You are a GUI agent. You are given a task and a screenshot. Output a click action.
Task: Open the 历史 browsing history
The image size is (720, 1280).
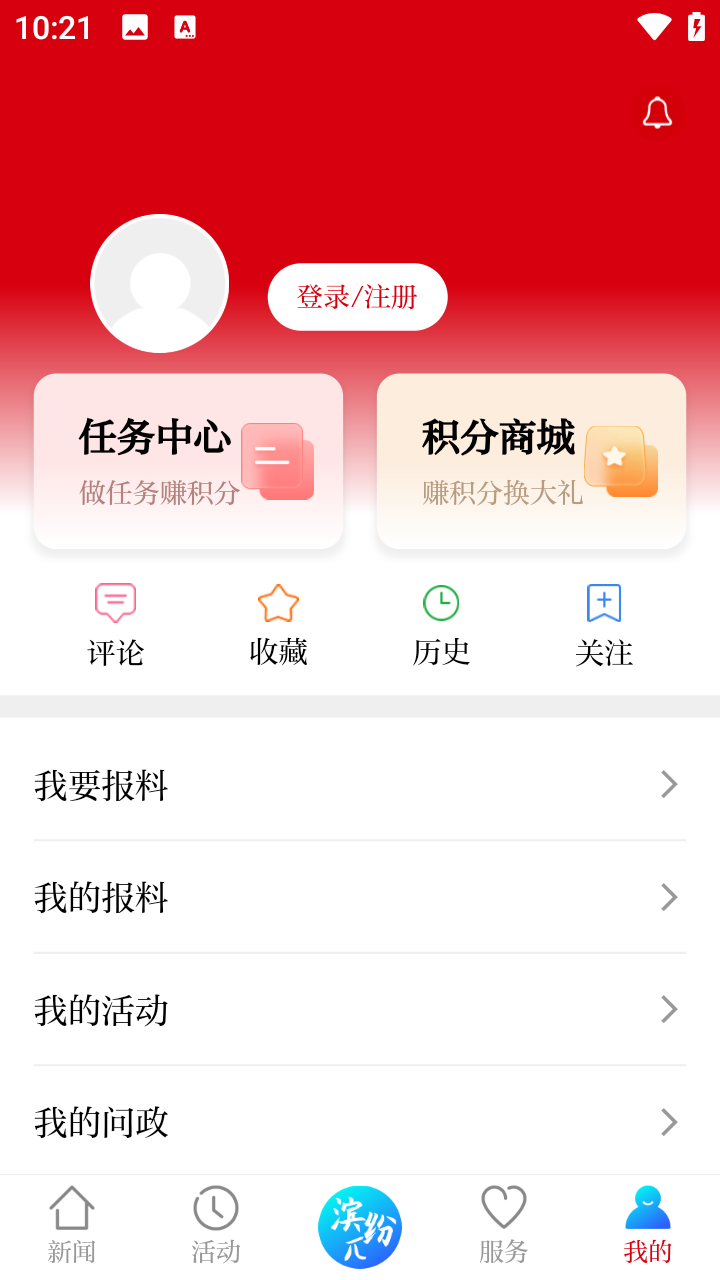(x=441, y=622)
